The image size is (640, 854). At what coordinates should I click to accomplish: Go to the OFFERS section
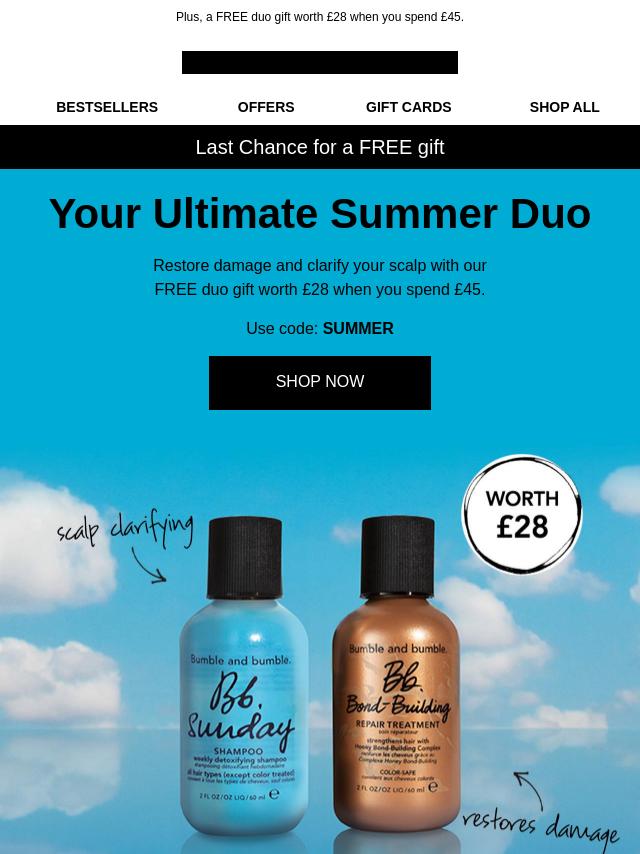[x=266, y=107]
